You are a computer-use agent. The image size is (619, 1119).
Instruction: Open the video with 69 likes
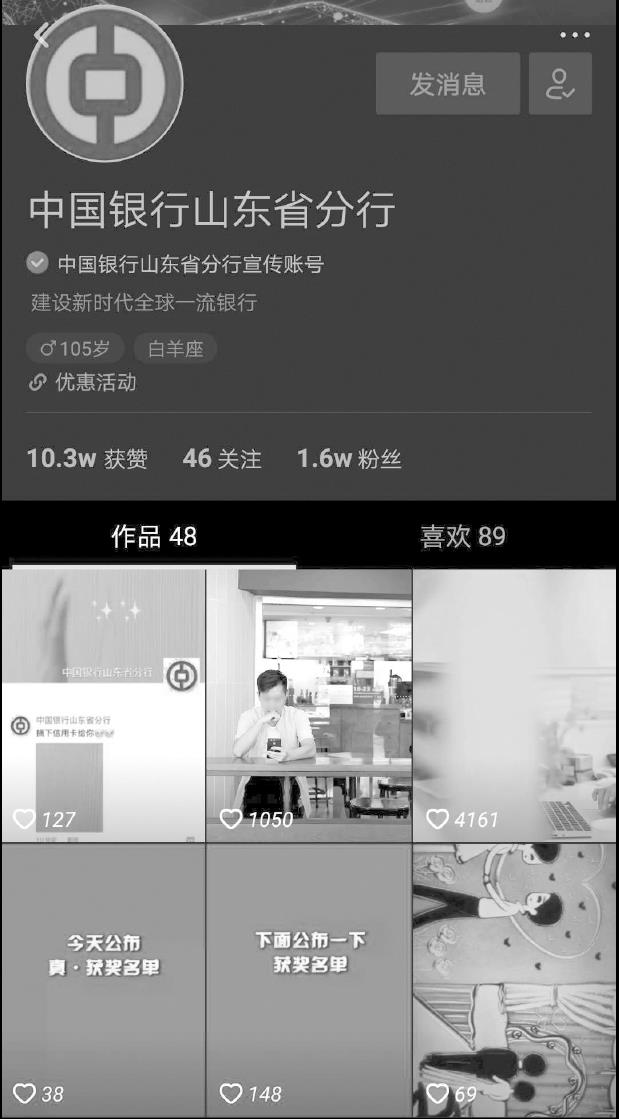point(515,980)
